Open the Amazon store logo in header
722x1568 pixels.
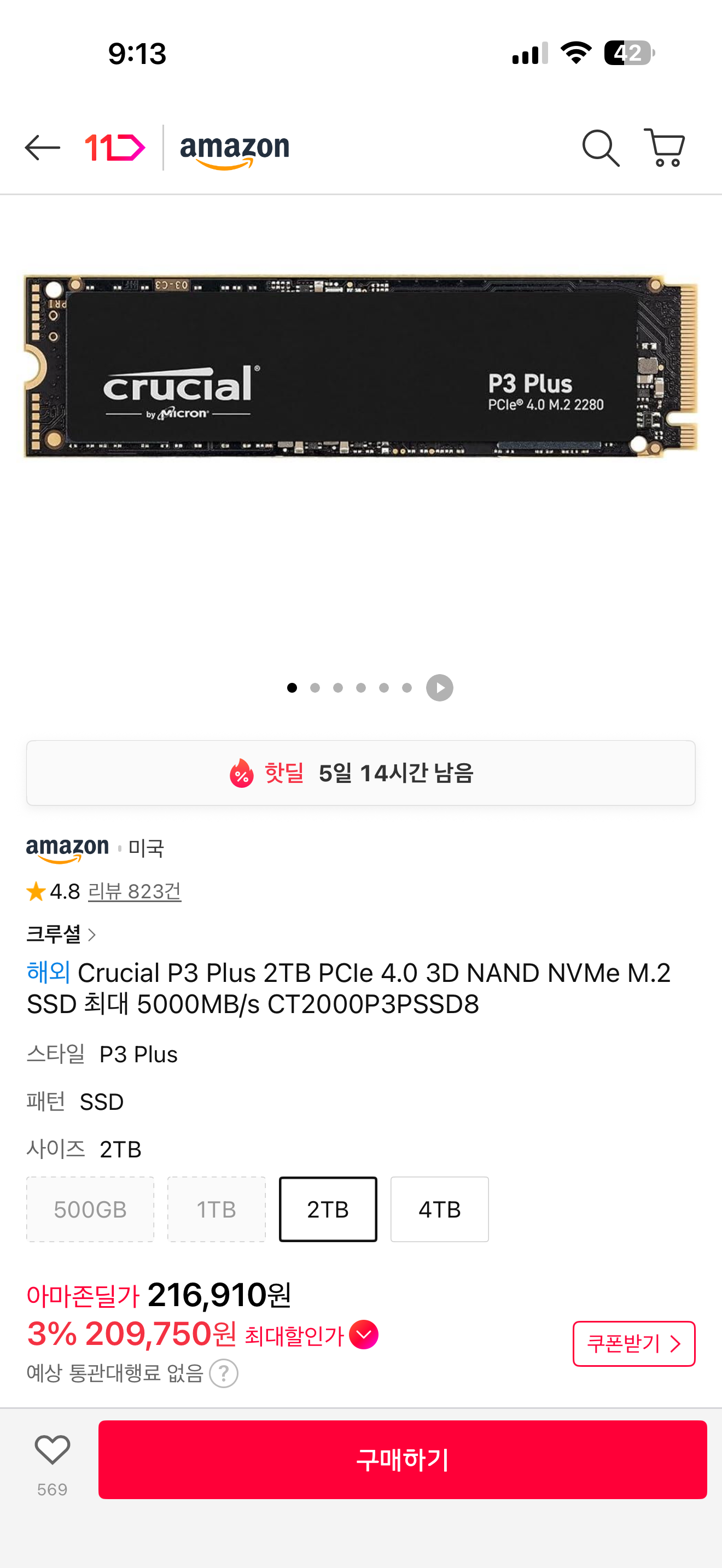(x=234, y=150)
